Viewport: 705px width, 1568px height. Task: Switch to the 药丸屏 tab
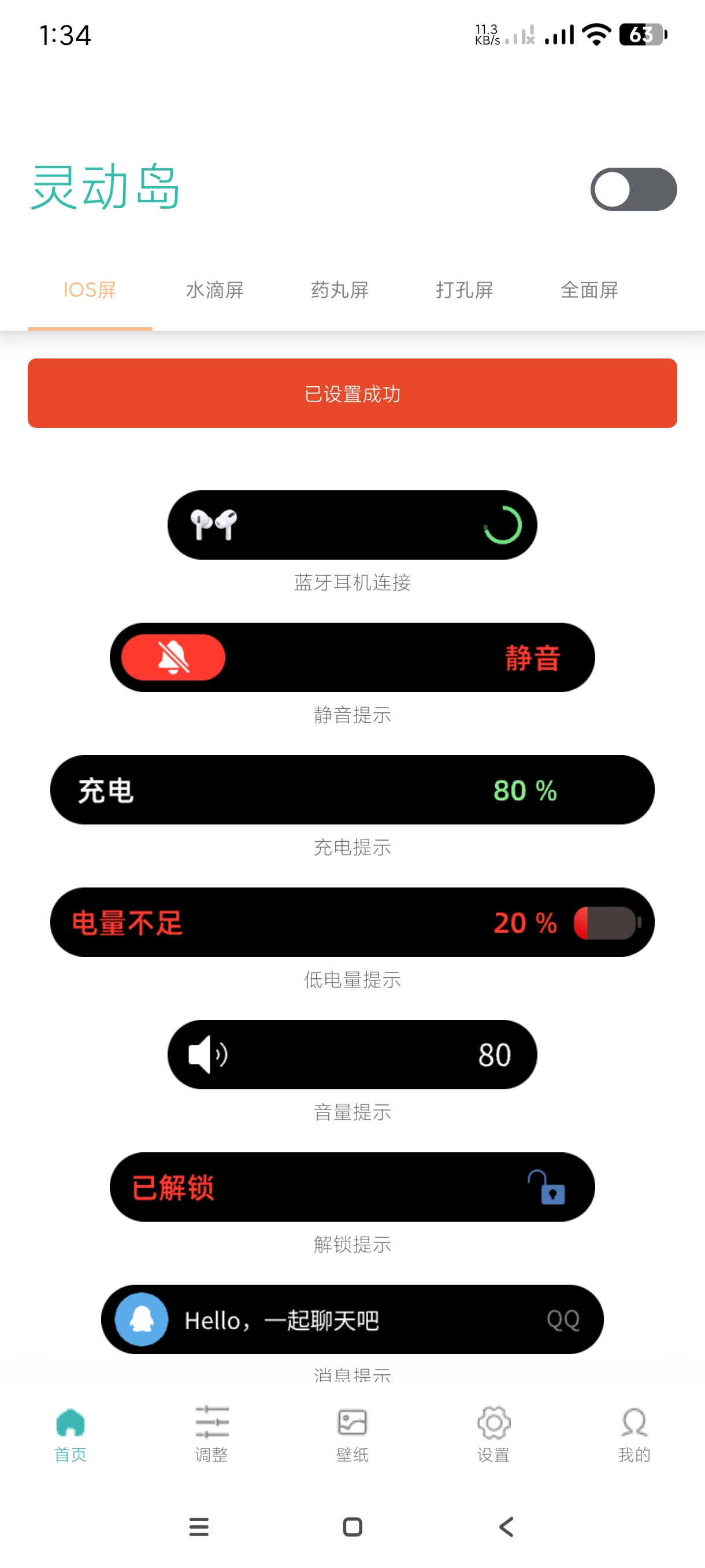click(x=339, y=290)
